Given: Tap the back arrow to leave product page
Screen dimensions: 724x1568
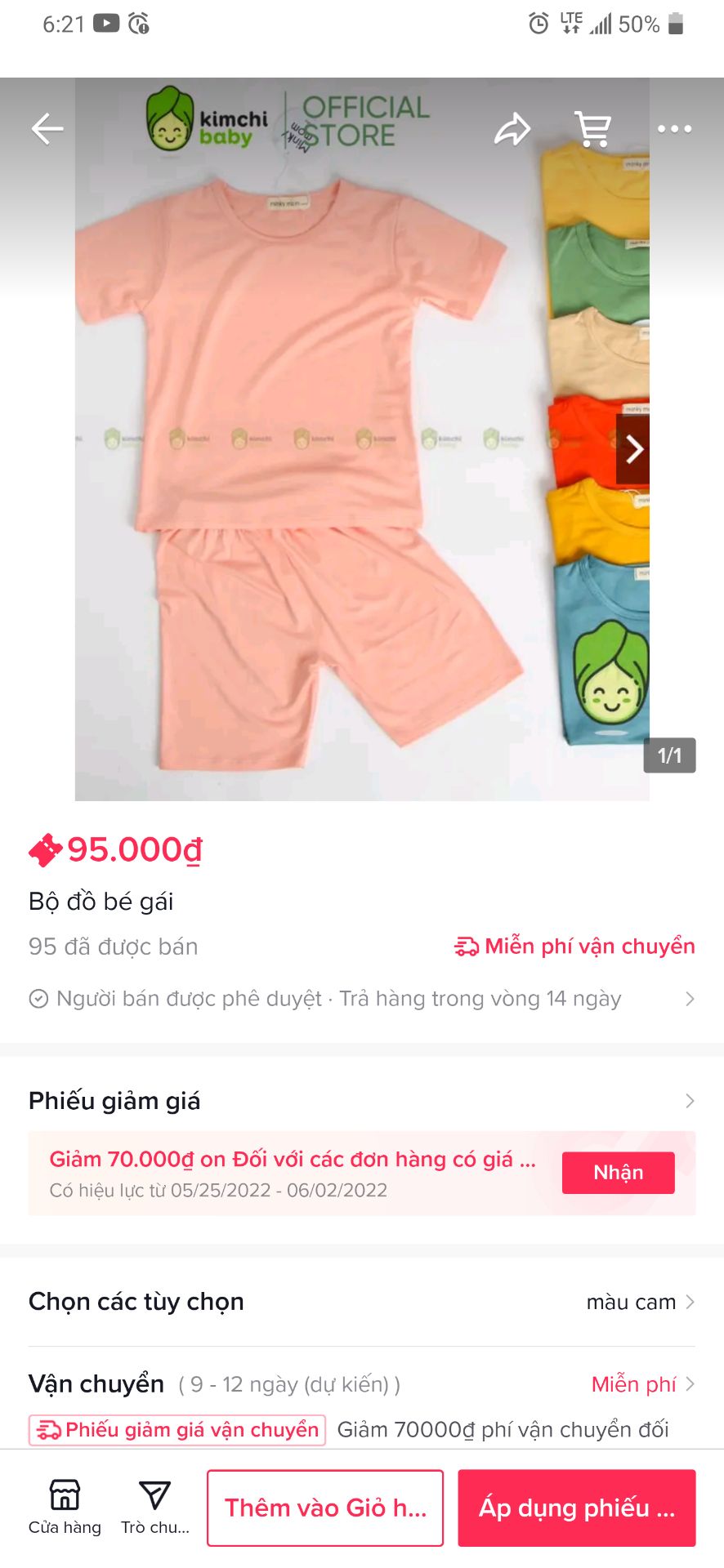Looking at the screenshot, I should pyautogui.click(x=47, y=127).
